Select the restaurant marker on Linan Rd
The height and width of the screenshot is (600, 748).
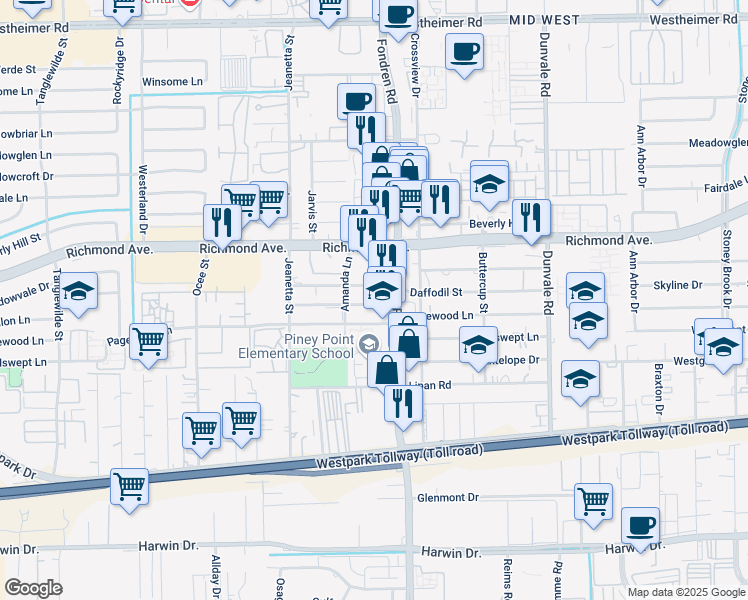coord(403,402)
